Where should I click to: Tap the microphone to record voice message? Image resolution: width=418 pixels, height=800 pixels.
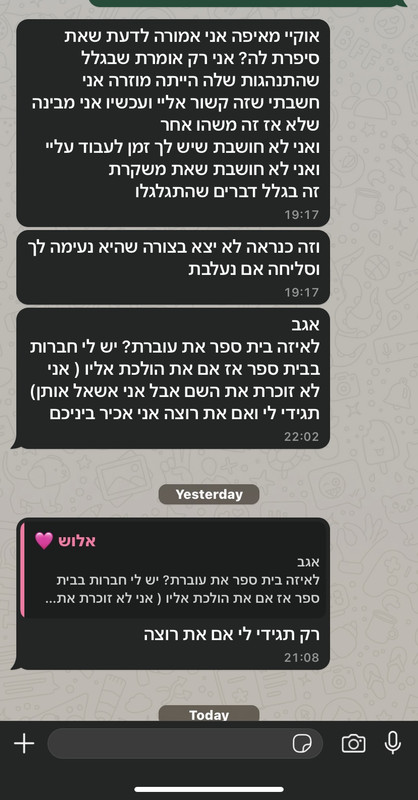click(x=392, y=743)
